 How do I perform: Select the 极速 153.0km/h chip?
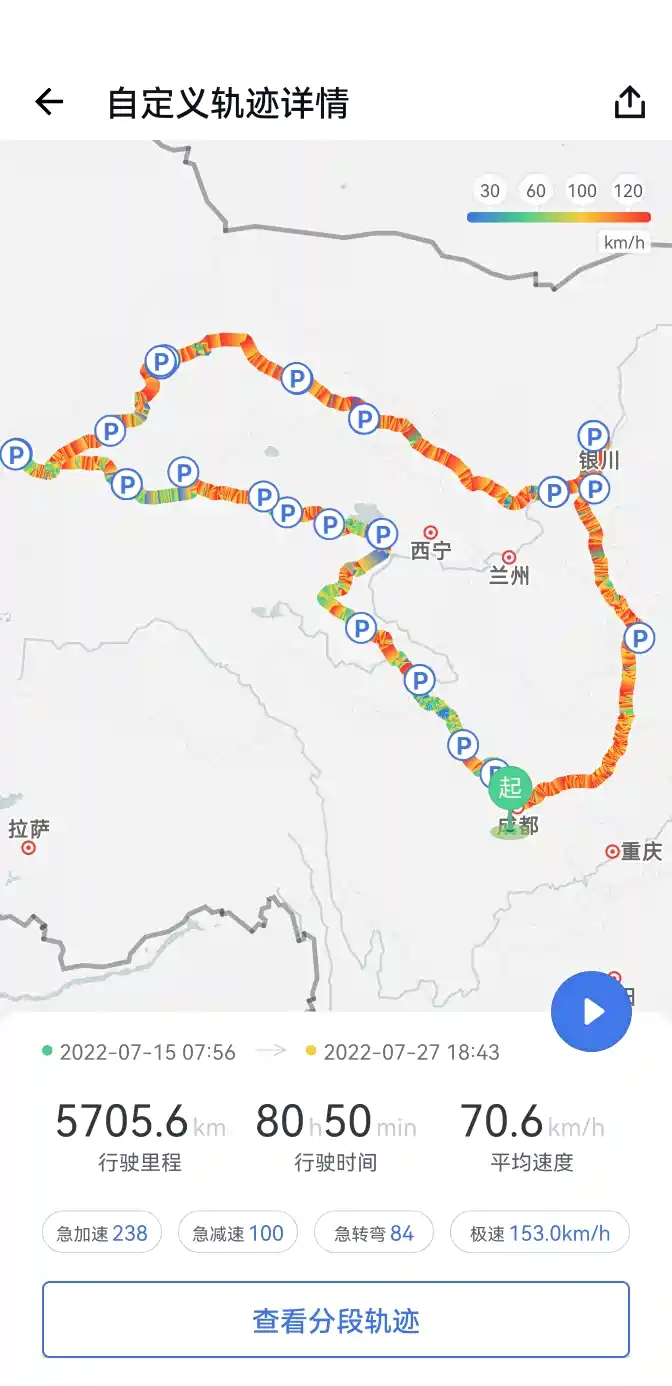(x=540, y=1233)
